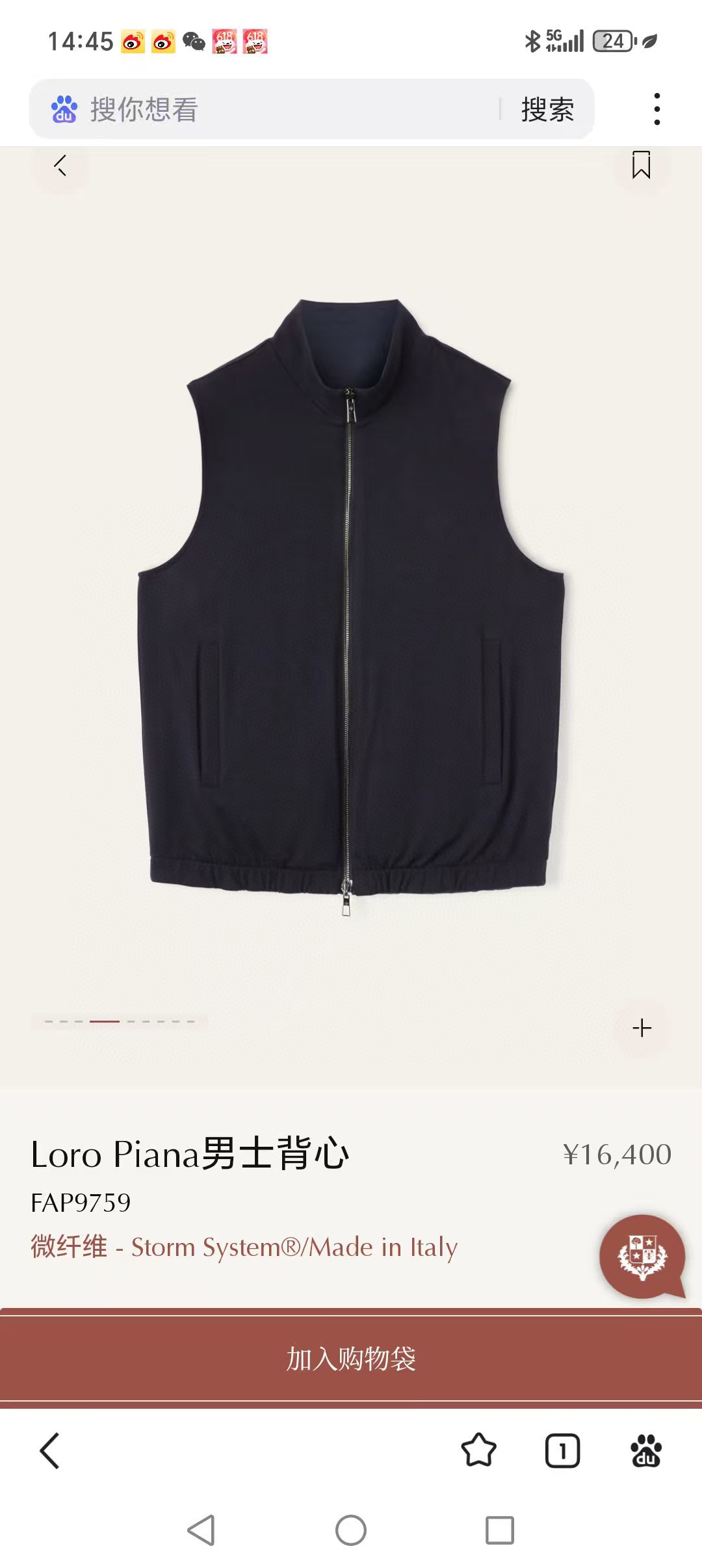Tap the system home button

pyautogui.click(x=351, y=1530)
